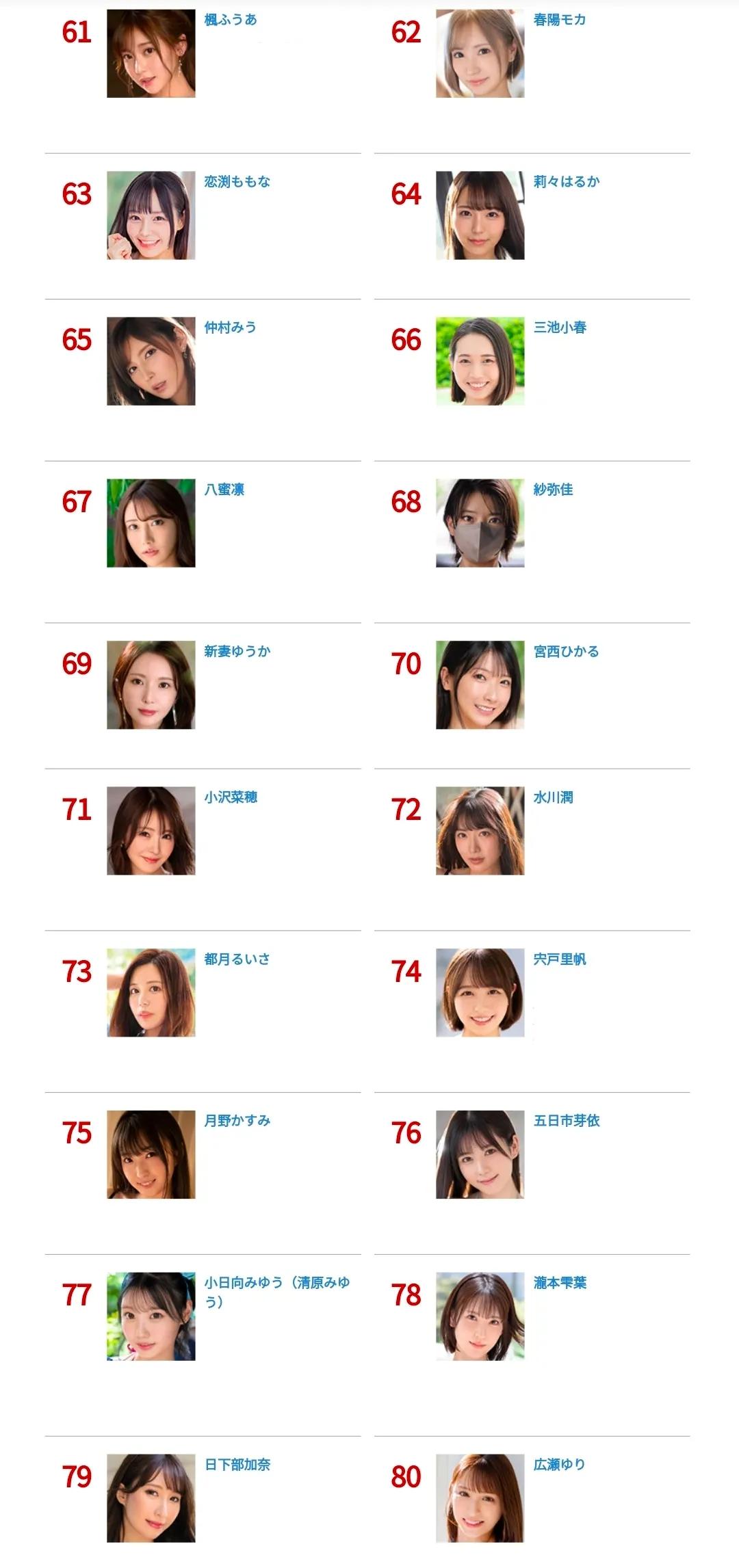Tap the thumbnail at rank 78

click(480, 1316)
